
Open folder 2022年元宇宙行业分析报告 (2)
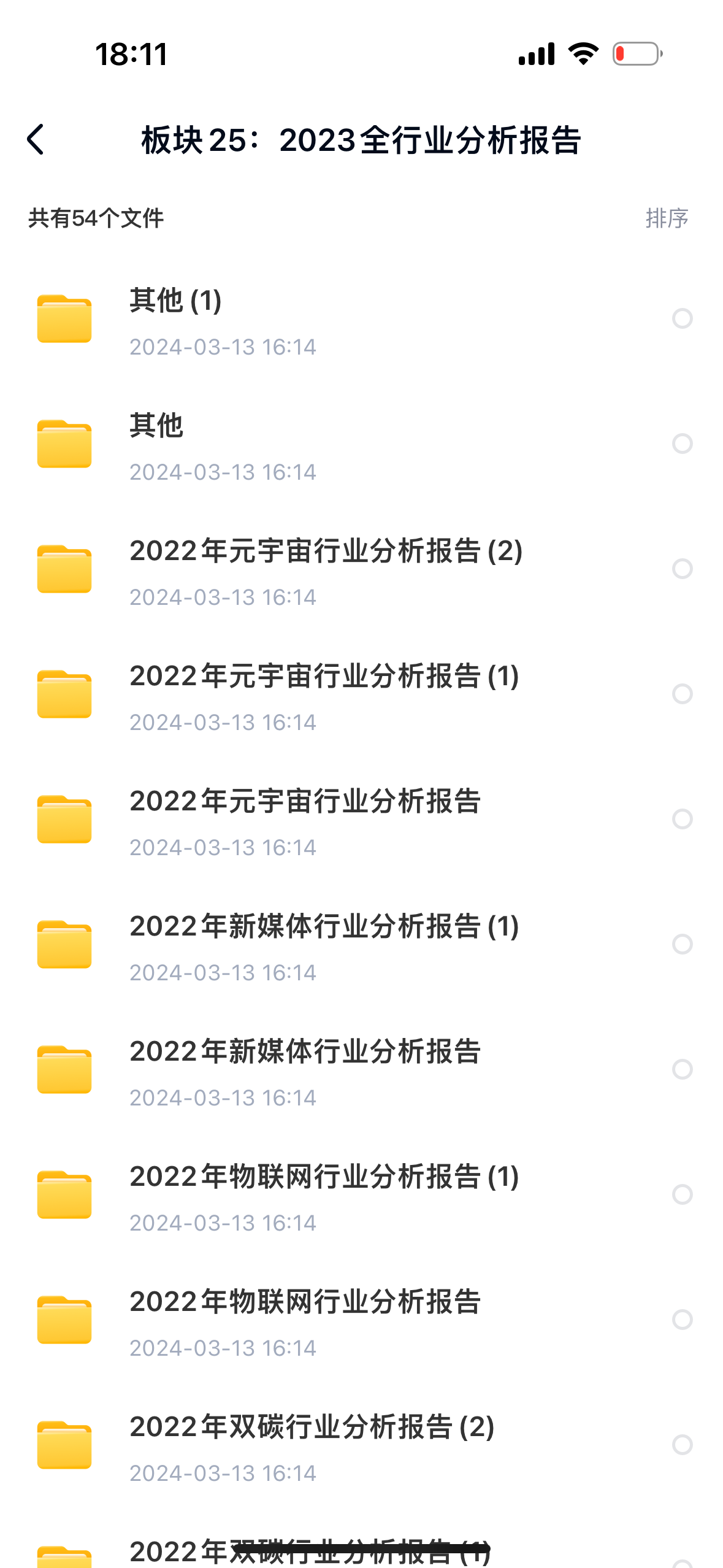coord(326,551)
